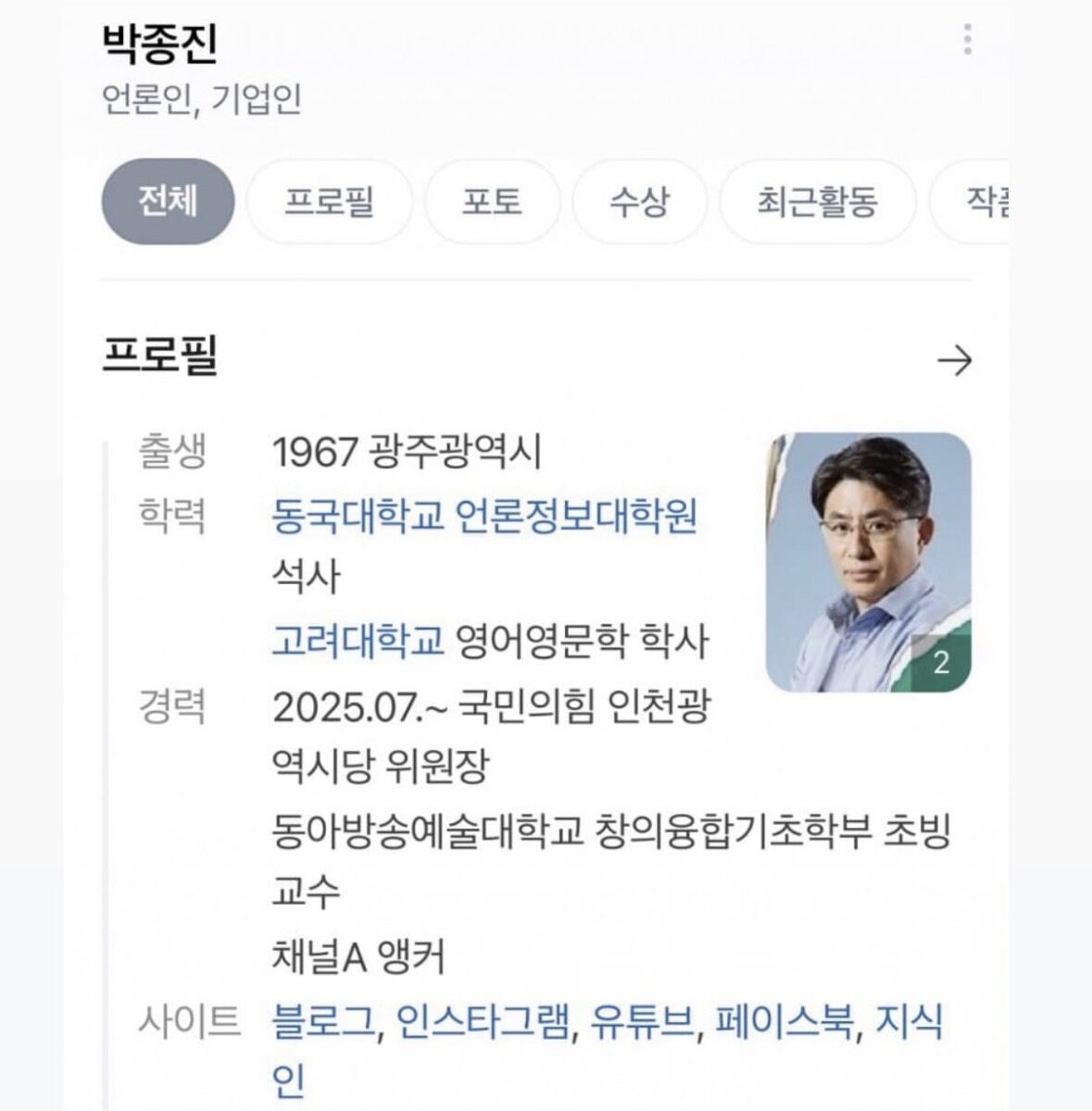The image size is (1092, 1111).
Task: Open the 페이스북 link
Action: (x=784, y=1021)
